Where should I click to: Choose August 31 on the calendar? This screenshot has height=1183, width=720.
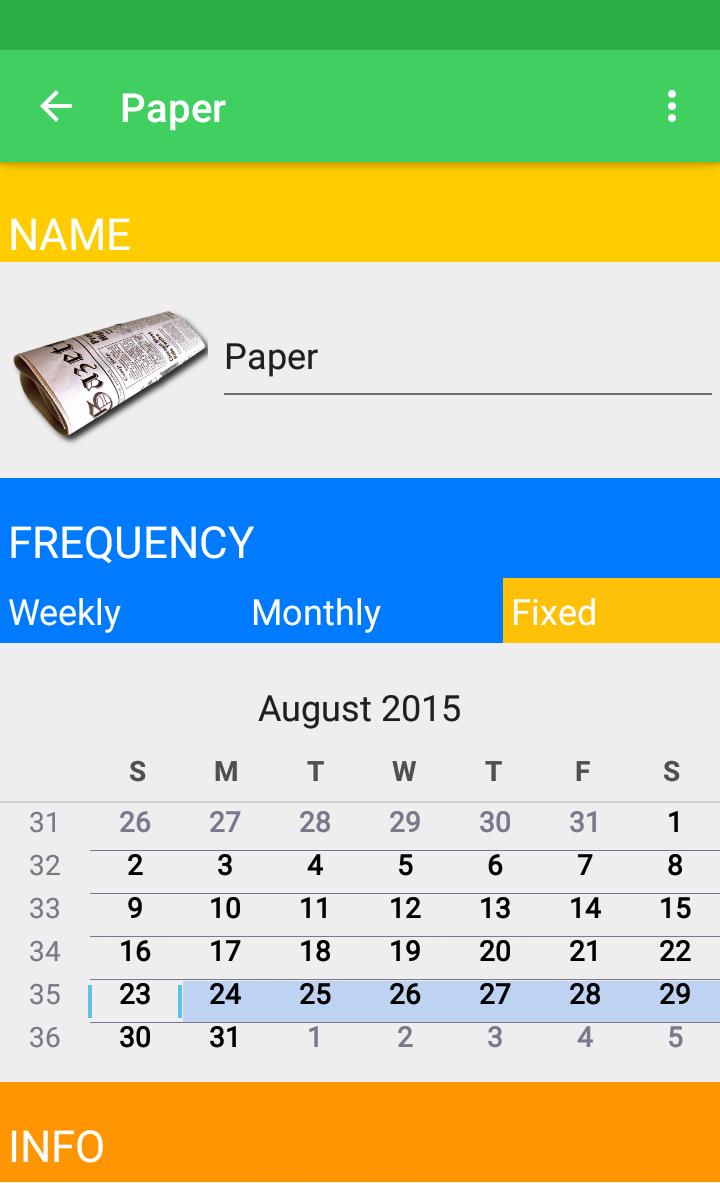(x=225, y=1038)
